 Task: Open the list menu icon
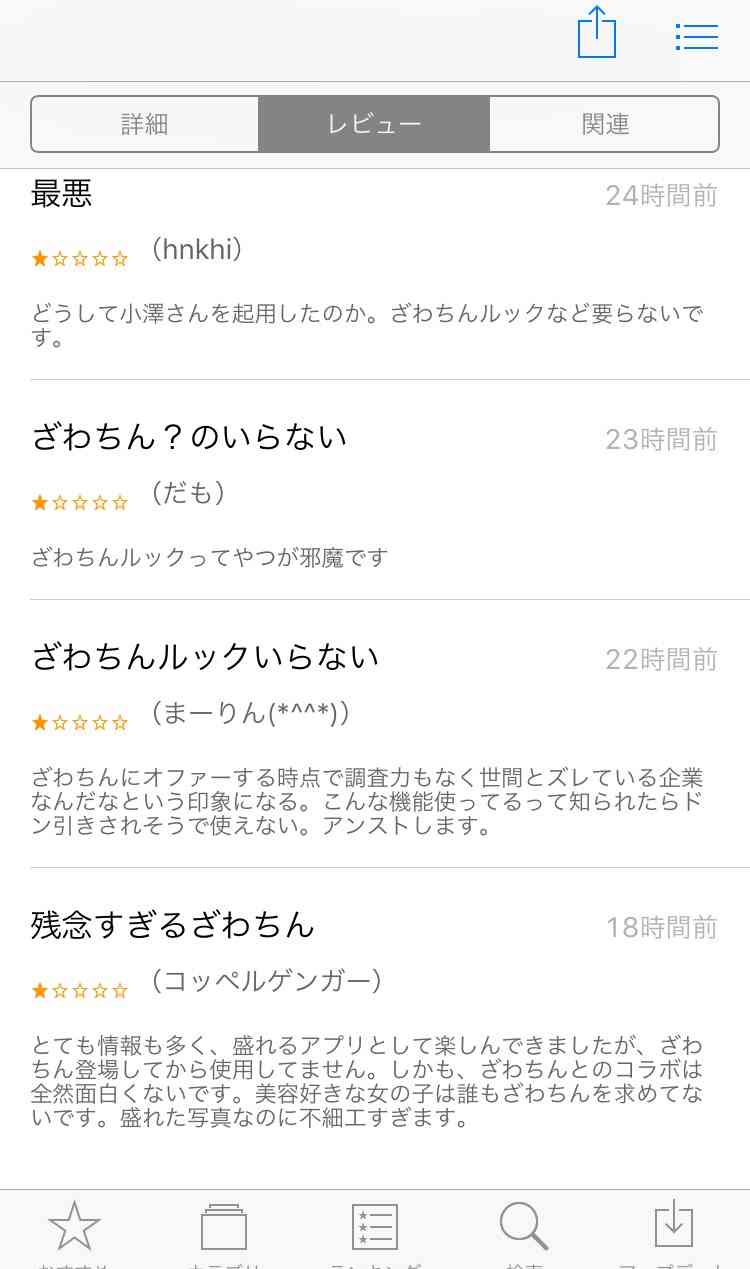click(x=697, y=37)
